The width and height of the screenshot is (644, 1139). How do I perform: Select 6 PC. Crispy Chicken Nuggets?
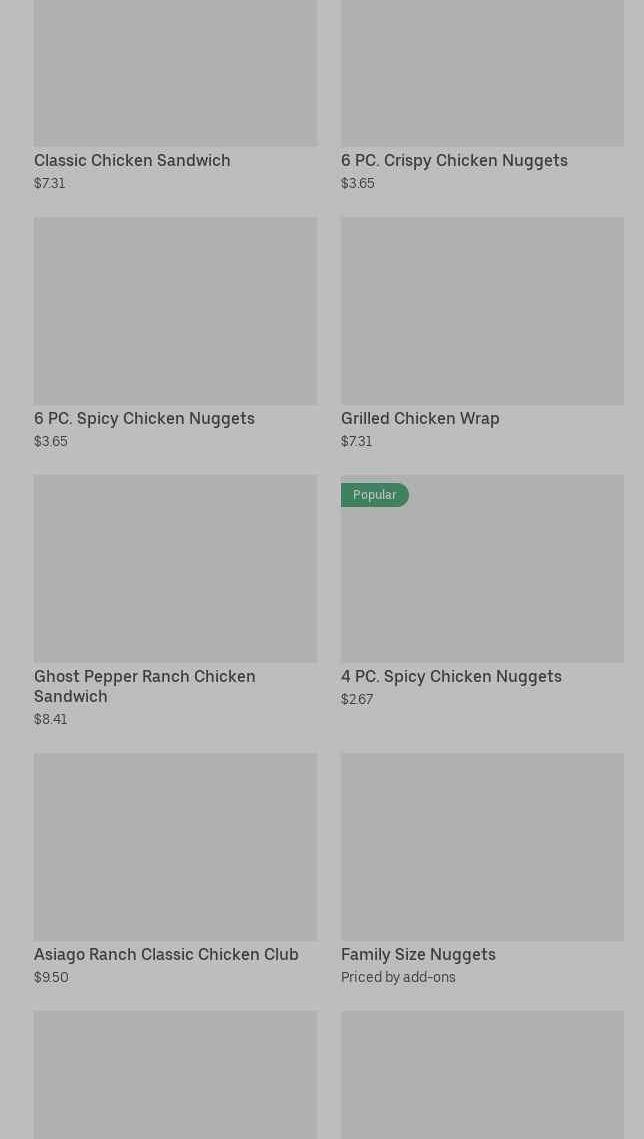click(482, 94)
